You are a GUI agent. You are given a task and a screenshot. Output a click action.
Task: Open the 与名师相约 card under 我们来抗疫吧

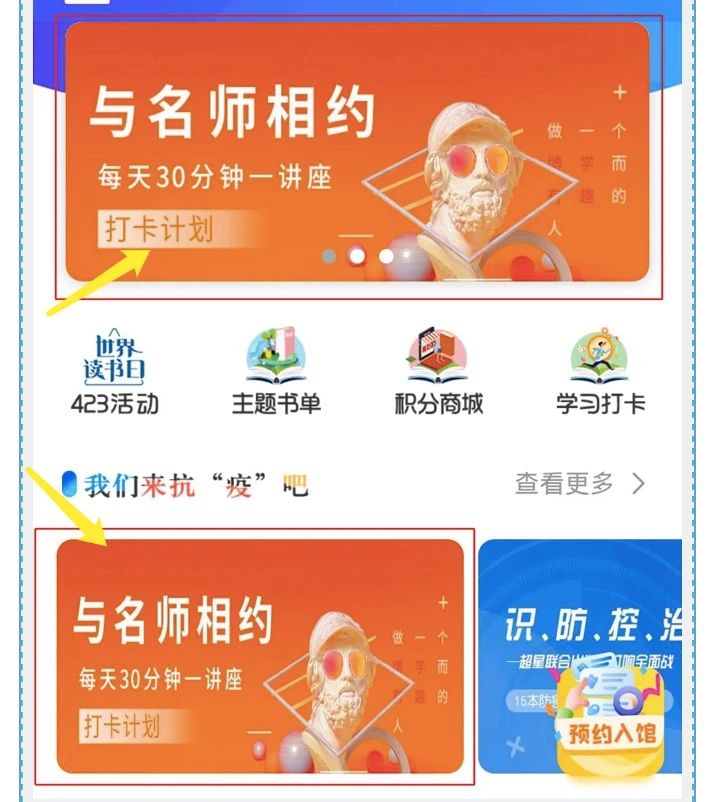[x=260, y=655]
